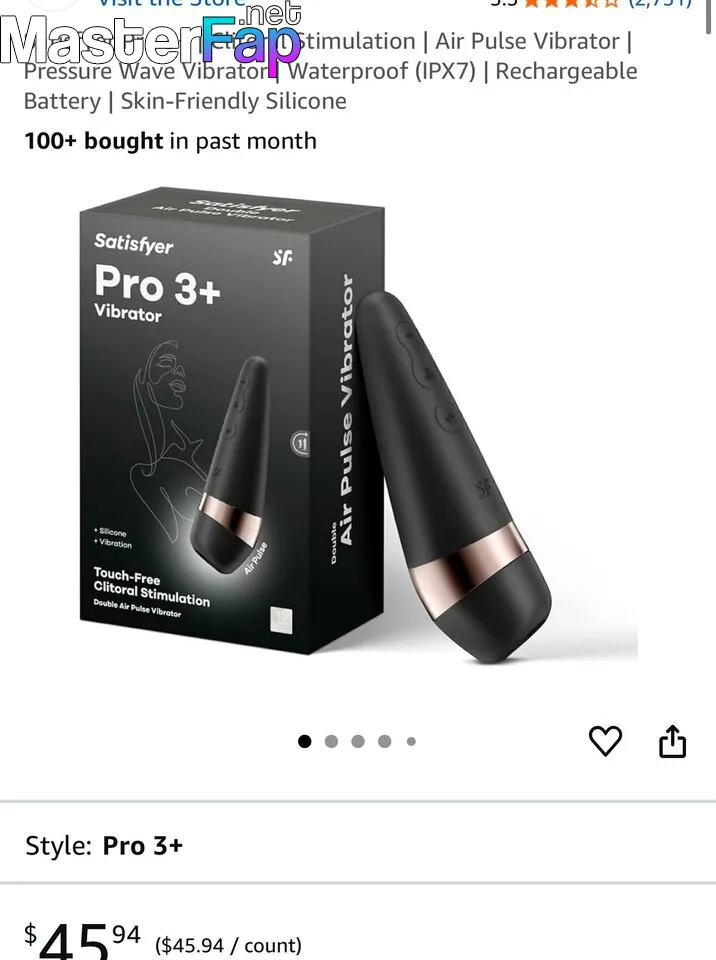This screenshot has width=716, height=960.
Task: Add product to wish list heart
Action: [605, 741]
